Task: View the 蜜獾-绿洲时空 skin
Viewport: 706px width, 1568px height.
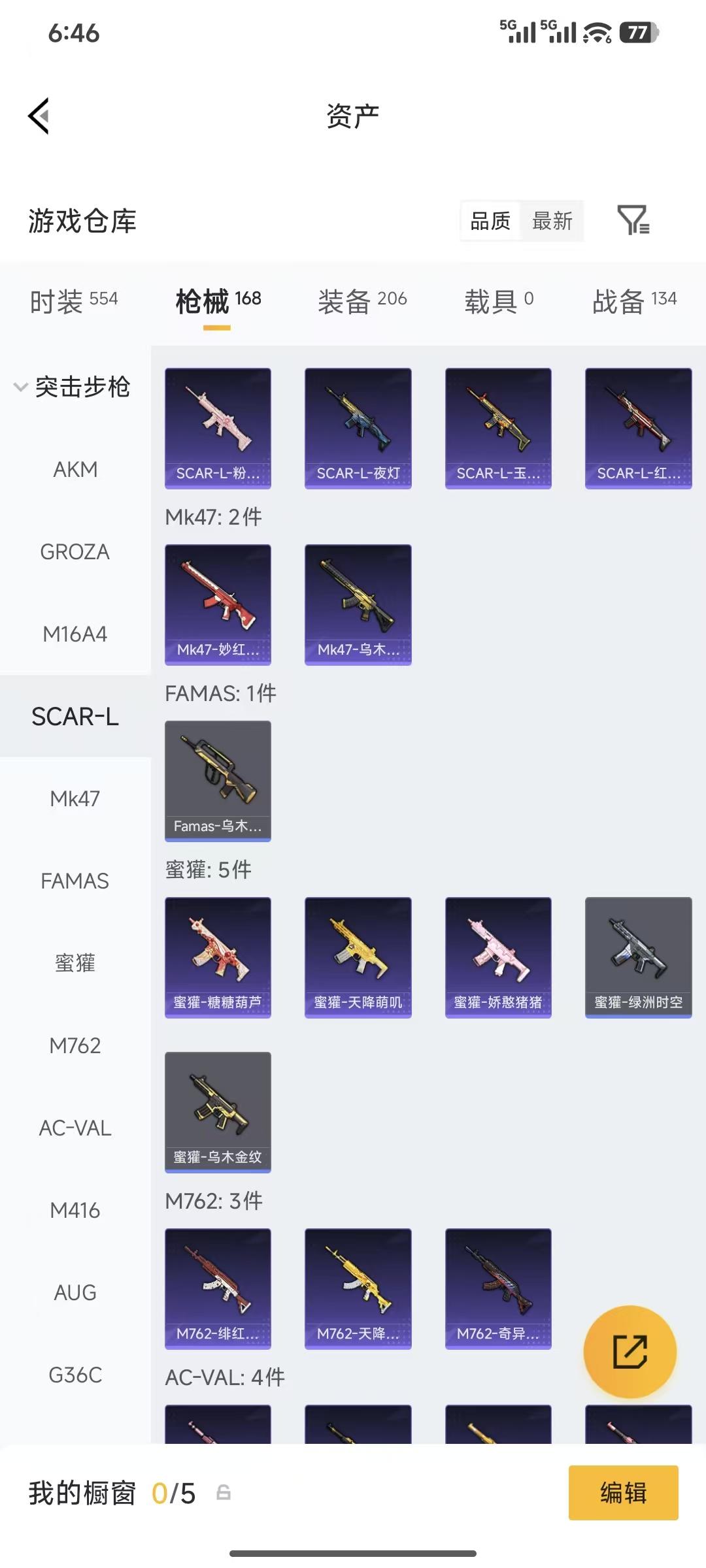Action: 638,957
